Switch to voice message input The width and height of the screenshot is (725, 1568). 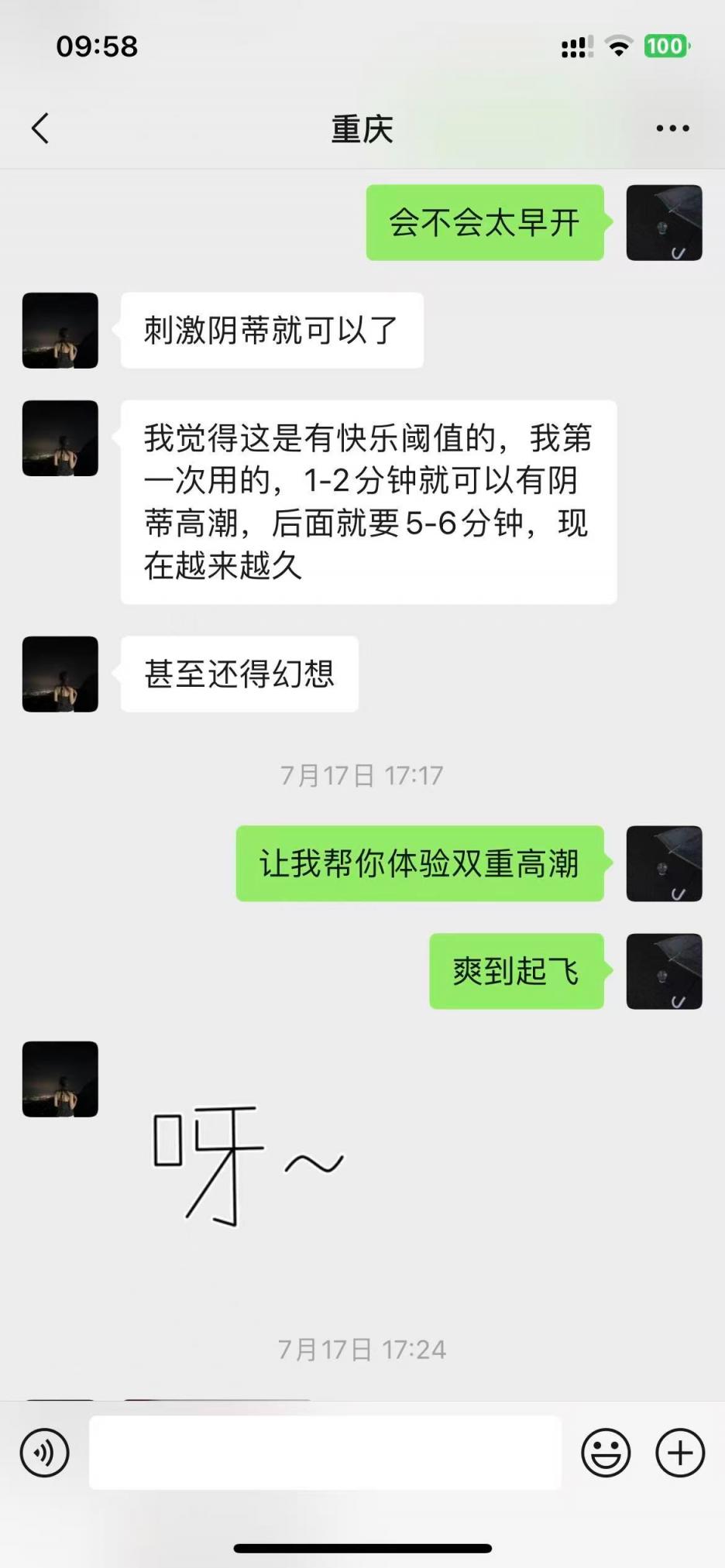coord(45,1453)
